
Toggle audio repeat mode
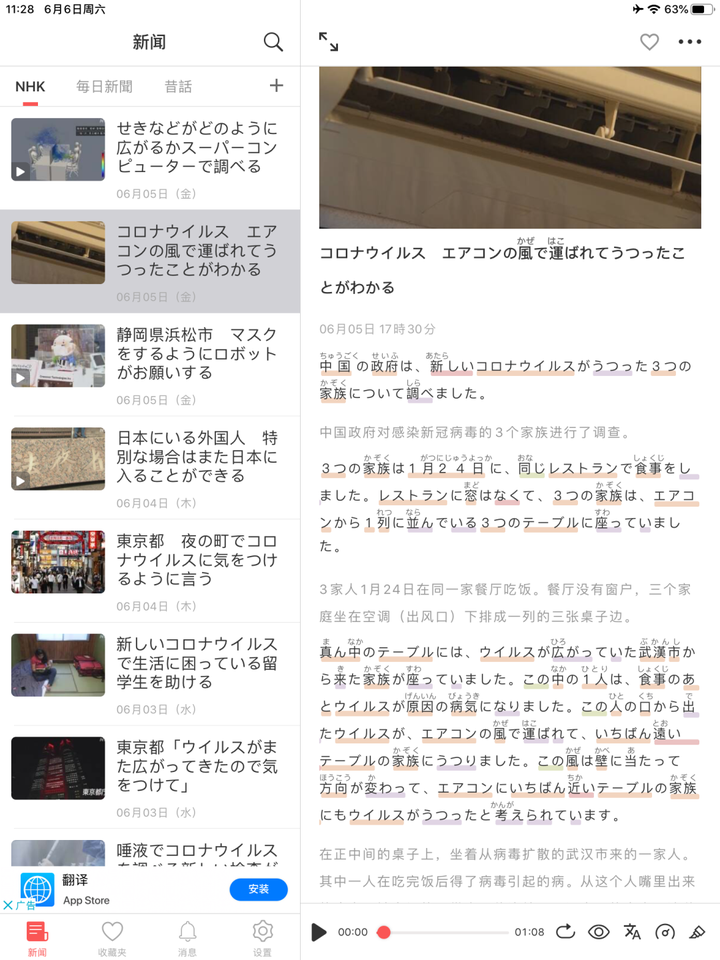point(565,932)
